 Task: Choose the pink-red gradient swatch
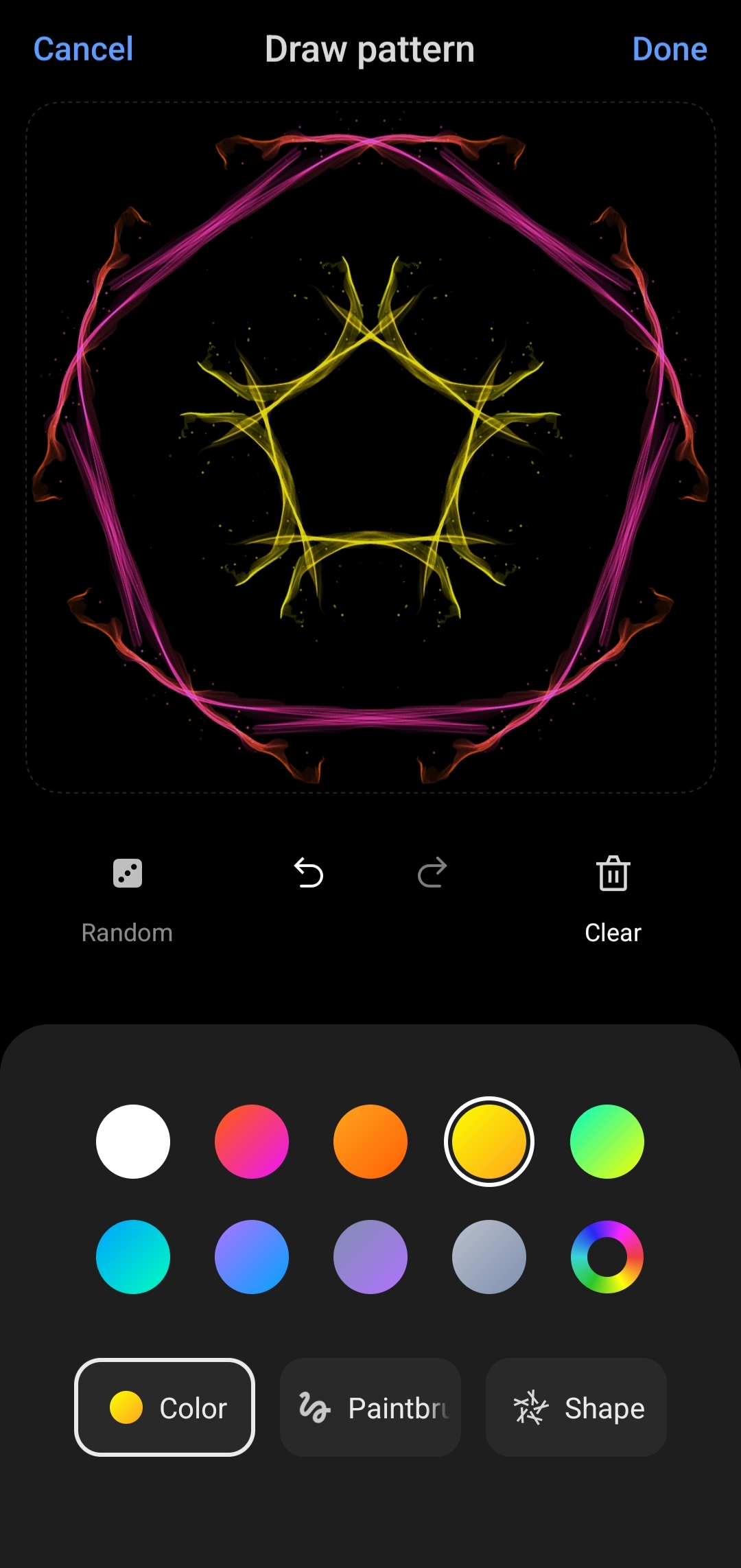[x=252, y=1142]
